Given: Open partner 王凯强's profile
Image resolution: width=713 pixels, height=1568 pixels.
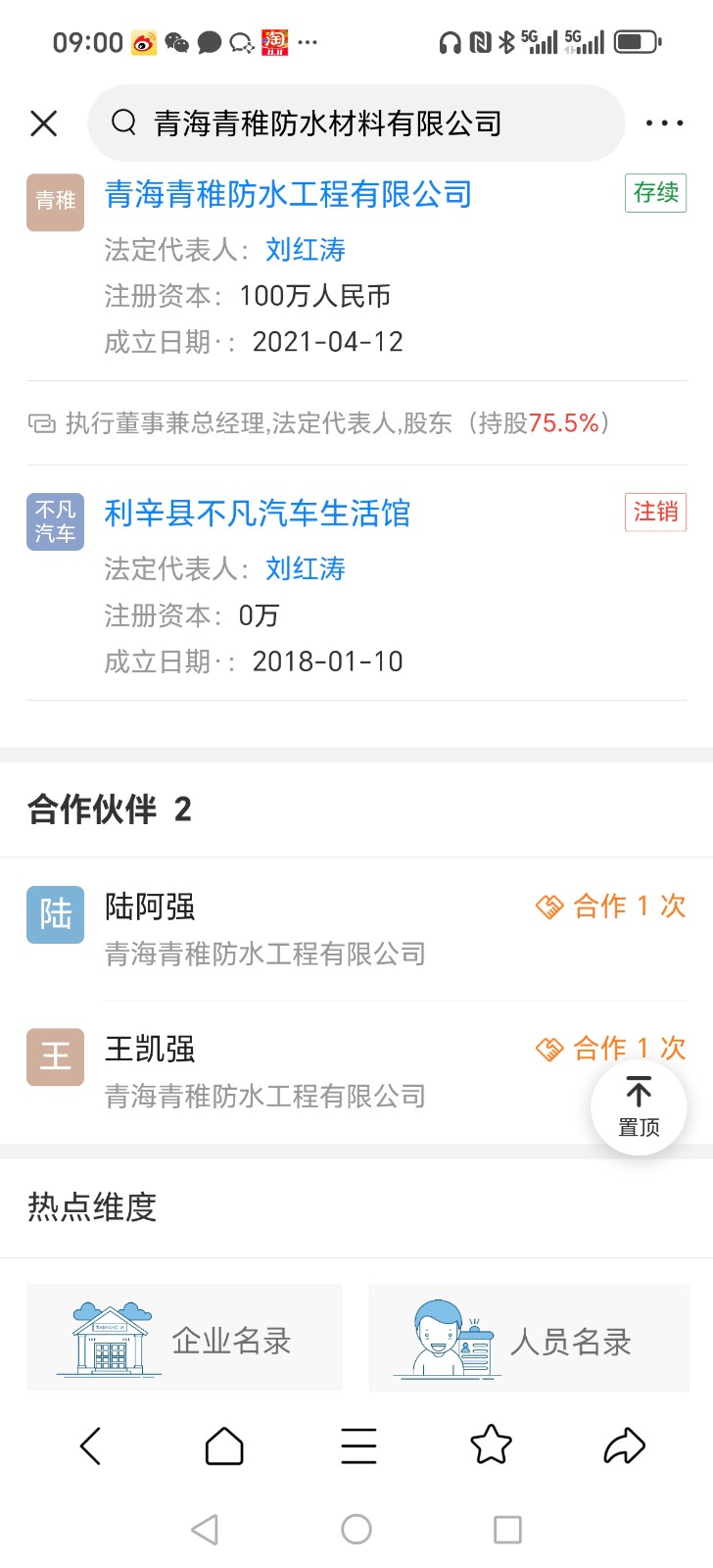Looking at the screenshot, I should click(x=150, y=1049).
